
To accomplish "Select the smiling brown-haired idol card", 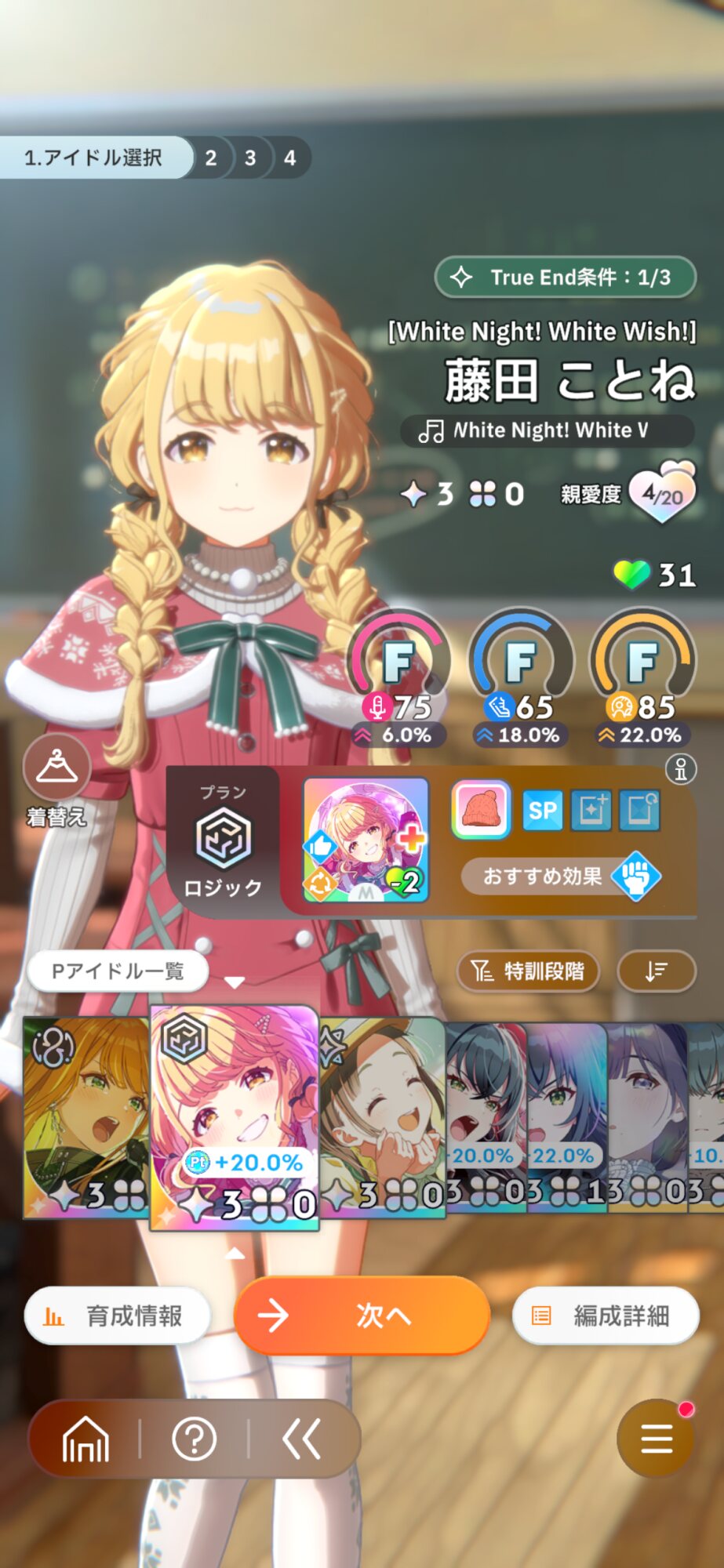I will pos(383,1117).
